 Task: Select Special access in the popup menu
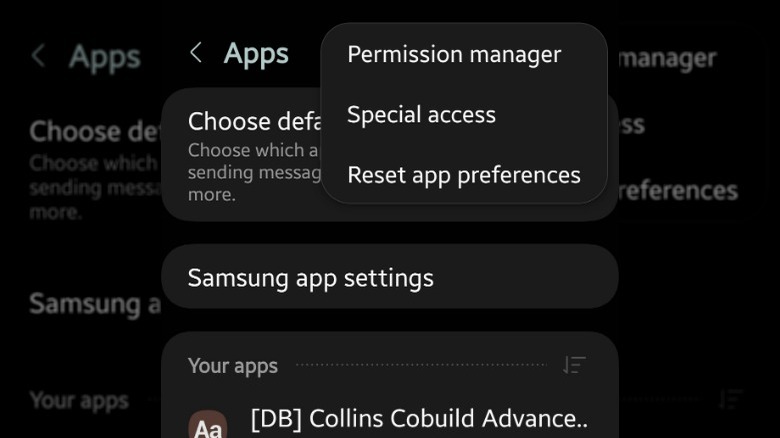click(421, 115)
